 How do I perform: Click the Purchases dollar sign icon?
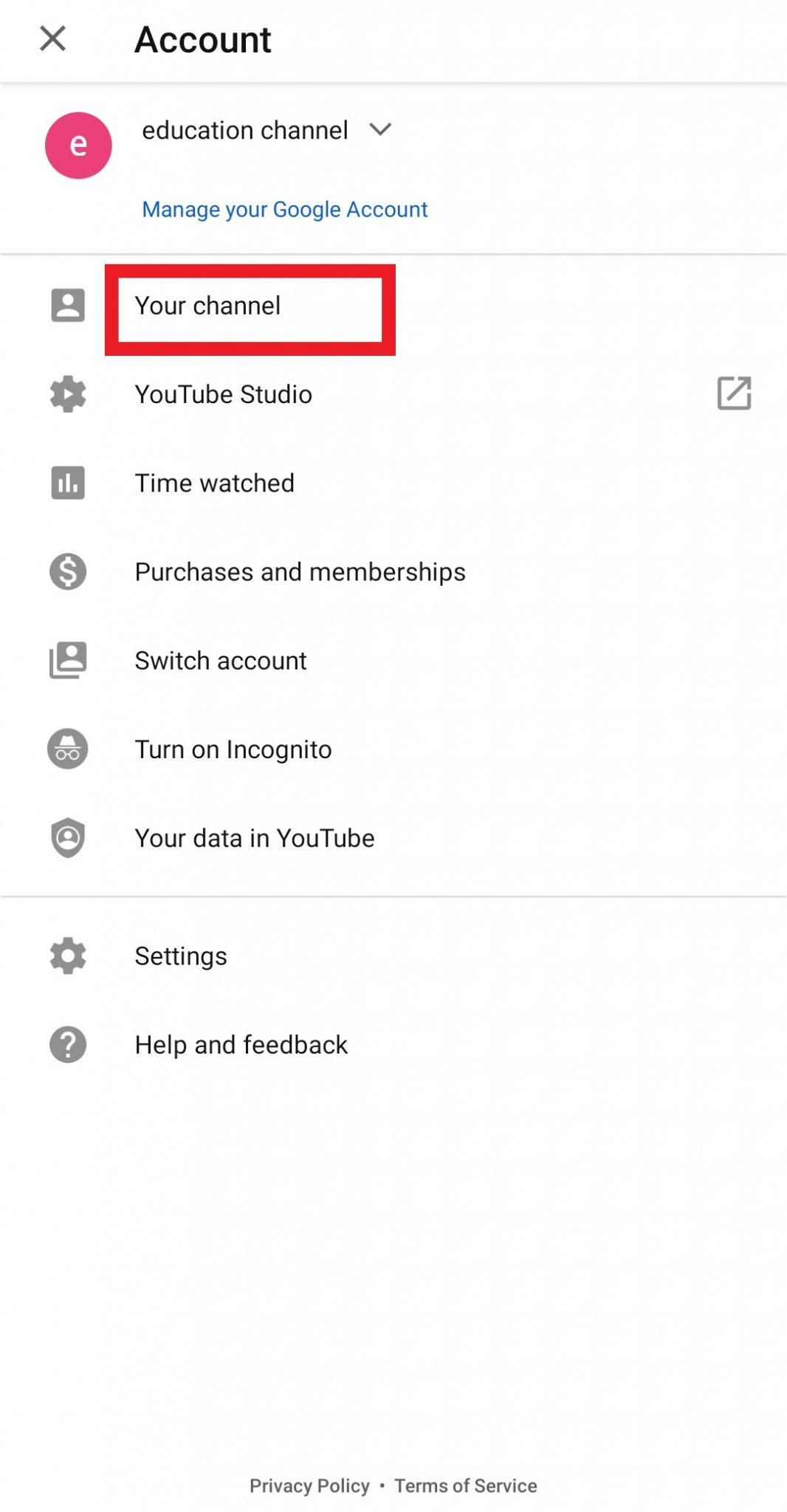pyautogui.click(x=67, y=571)
